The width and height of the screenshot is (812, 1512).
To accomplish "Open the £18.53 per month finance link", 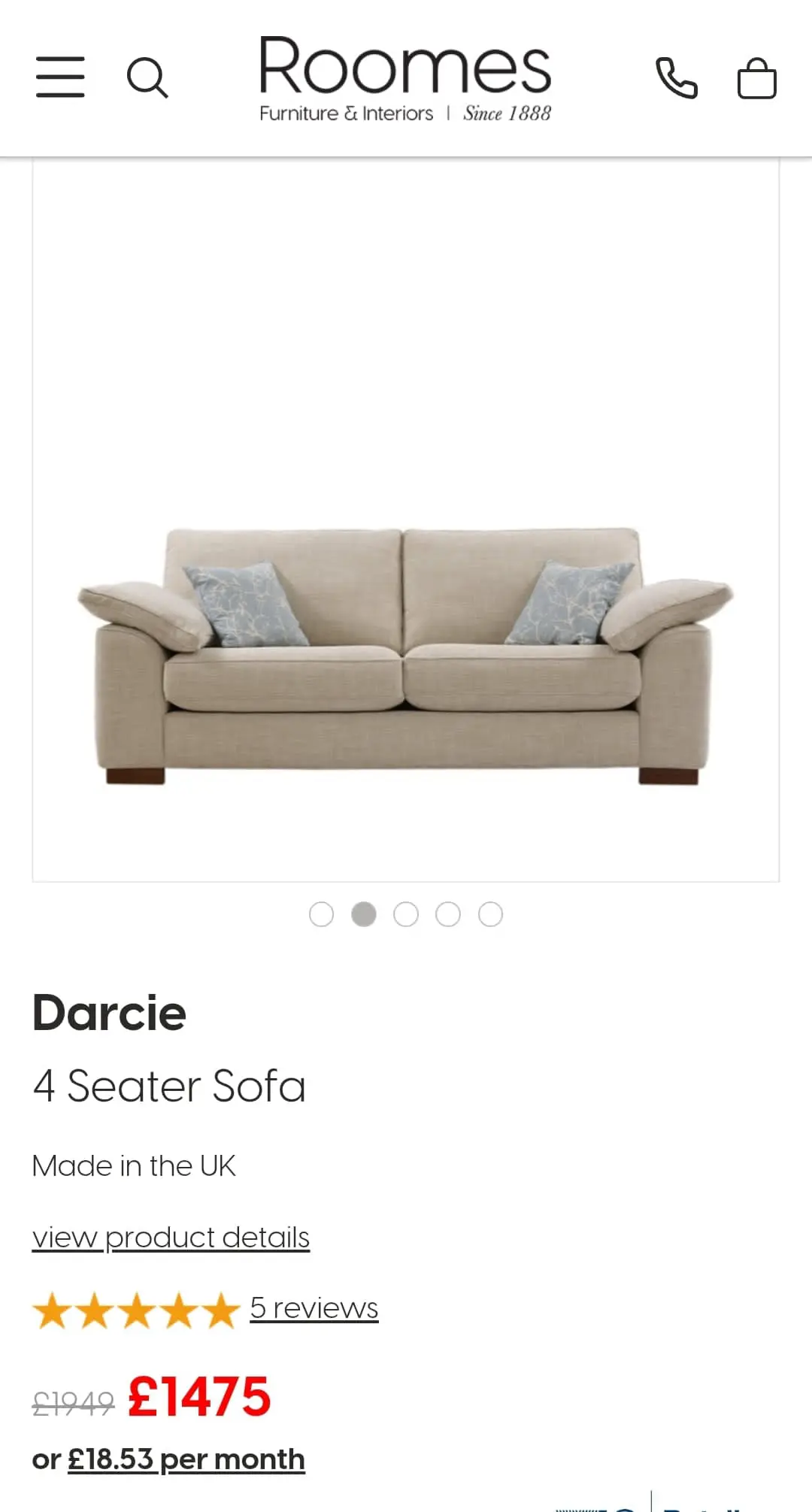I will tap(186, 1459).
